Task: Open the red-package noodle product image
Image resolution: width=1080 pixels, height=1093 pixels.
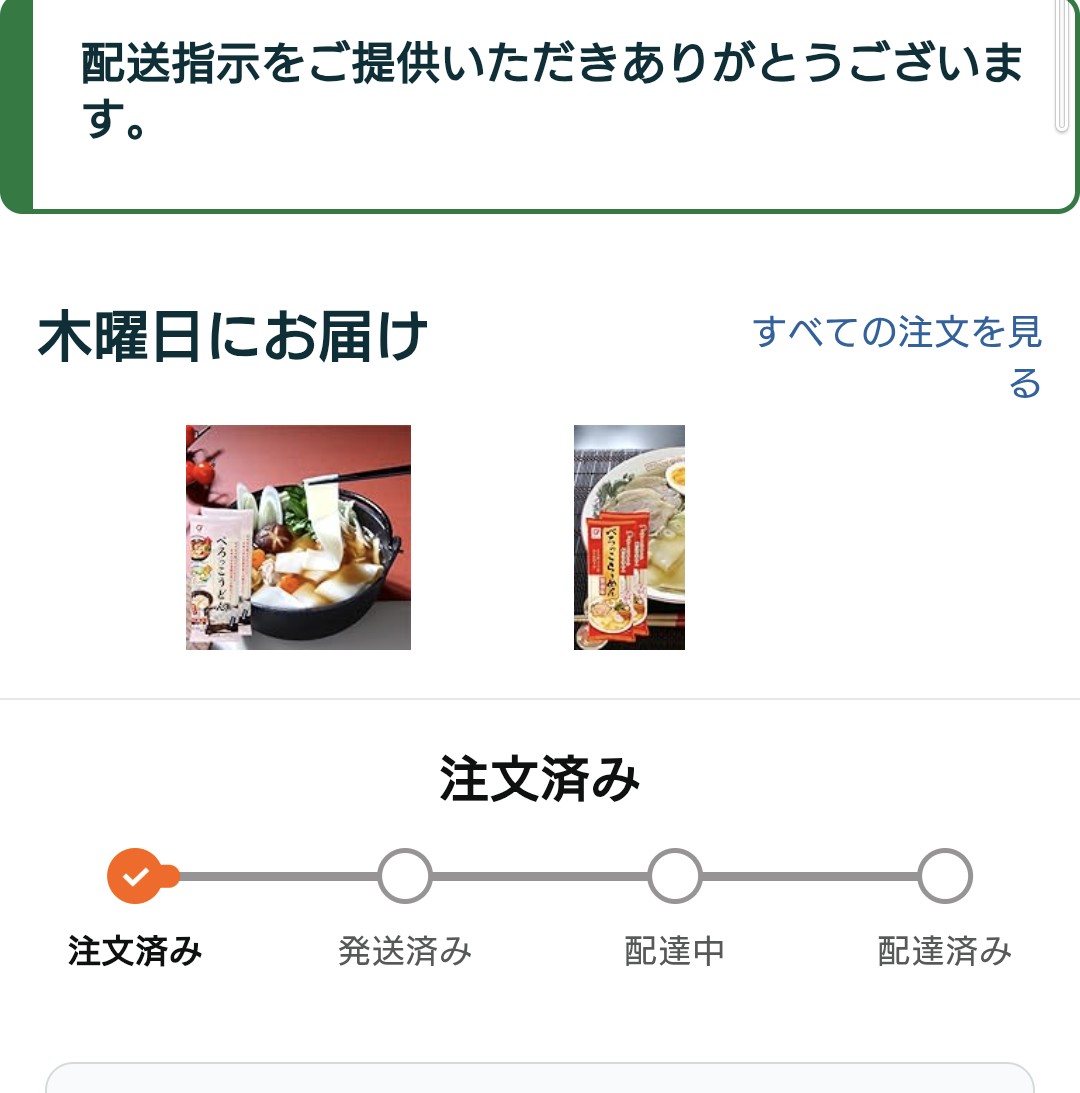Action: (x=629, y=537)
